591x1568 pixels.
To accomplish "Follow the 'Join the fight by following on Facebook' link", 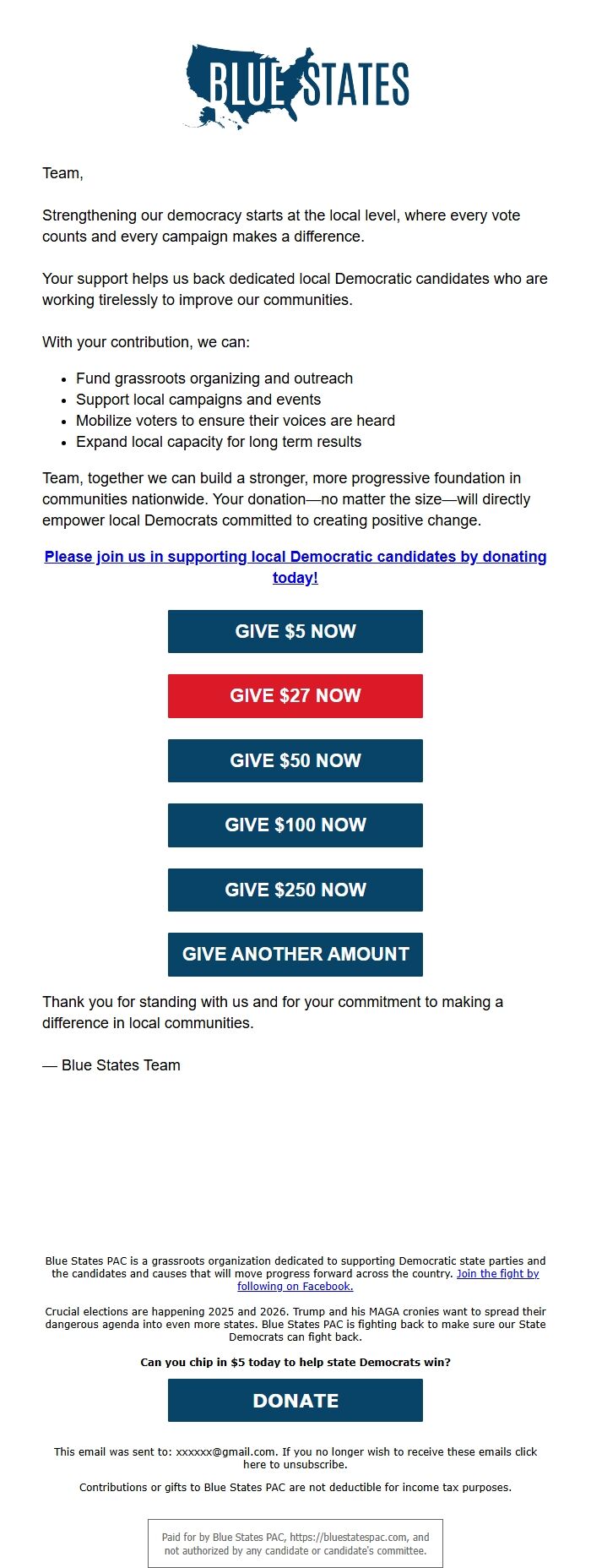I will 497,1273.
